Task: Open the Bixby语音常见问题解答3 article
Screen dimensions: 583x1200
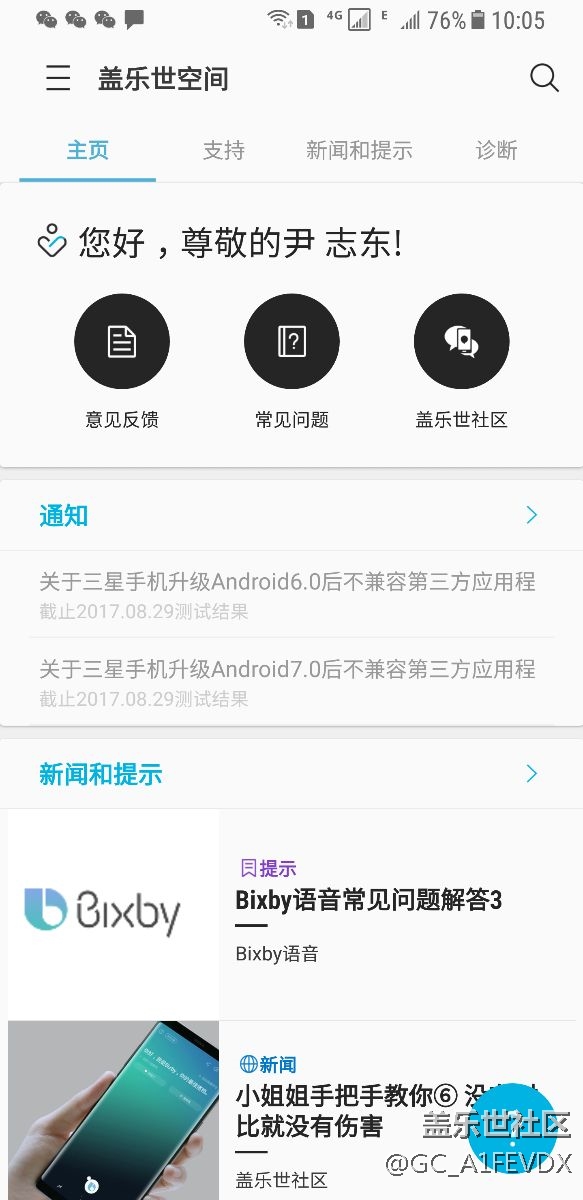Action: coord(291,914)
